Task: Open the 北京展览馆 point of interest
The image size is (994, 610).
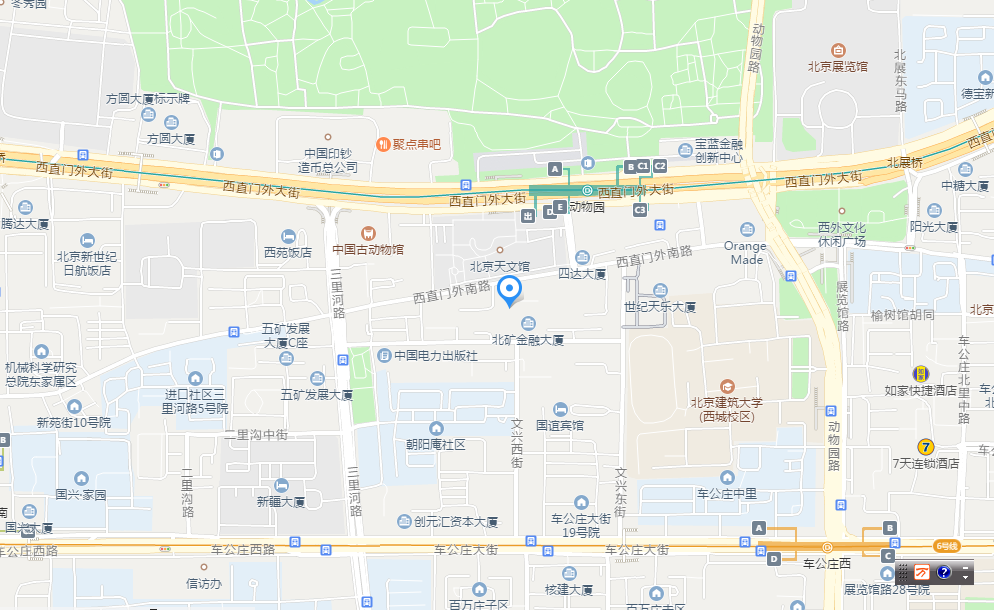Action: coord(838,49)
